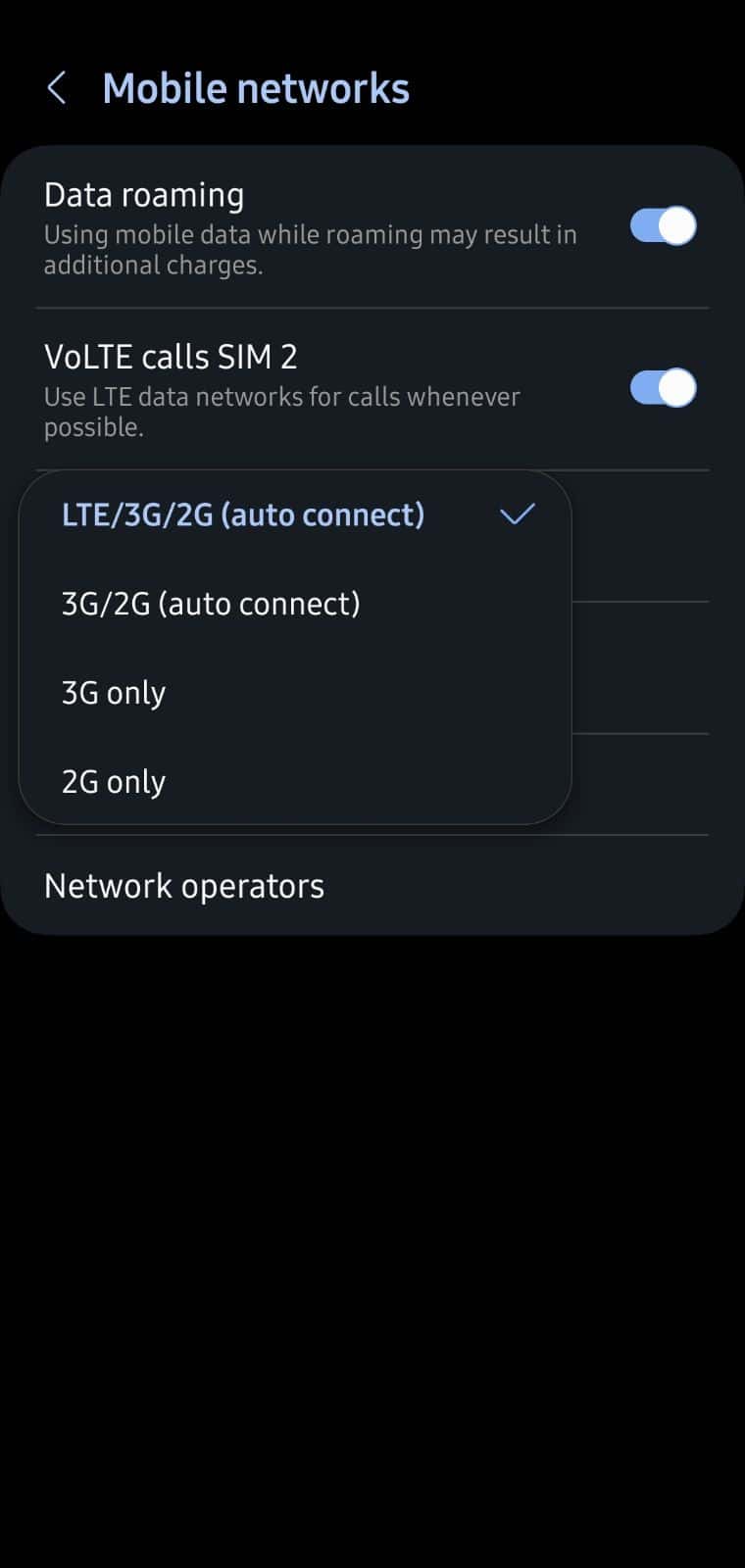Turn on VoLTE calls for SIM 2
Screen dimensions: 745x1568
662,387
